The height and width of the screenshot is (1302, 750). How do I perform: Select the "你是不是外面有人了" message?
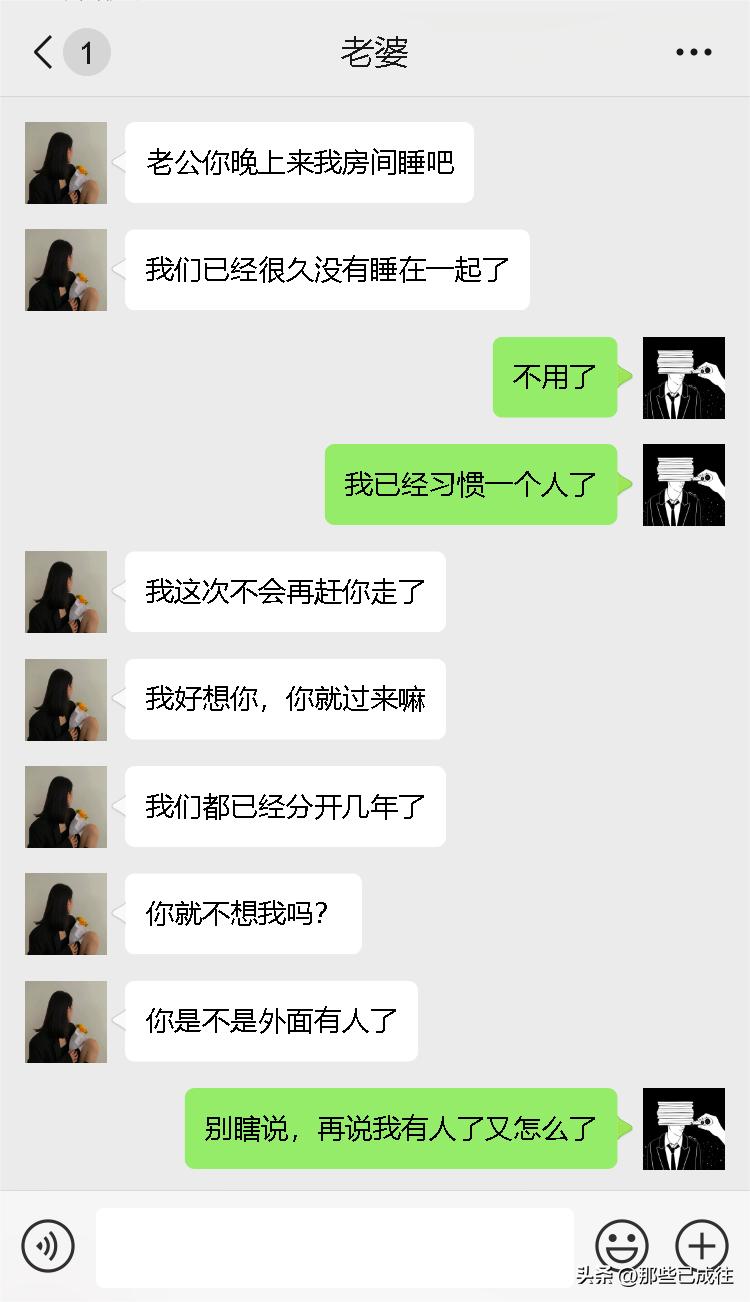(x=271, y=1021)
